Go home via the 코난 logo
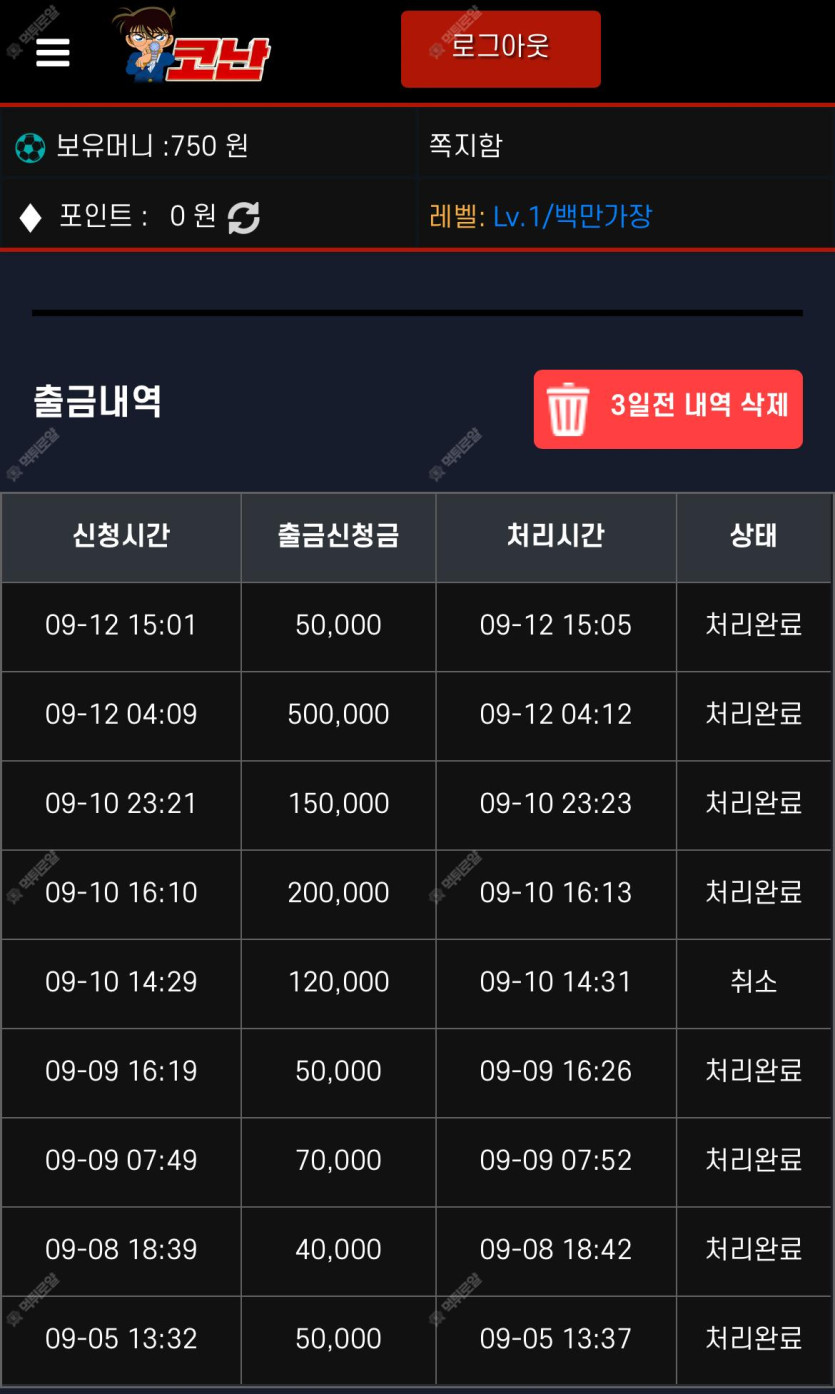 pyautogui.click(x=191, y=46)
